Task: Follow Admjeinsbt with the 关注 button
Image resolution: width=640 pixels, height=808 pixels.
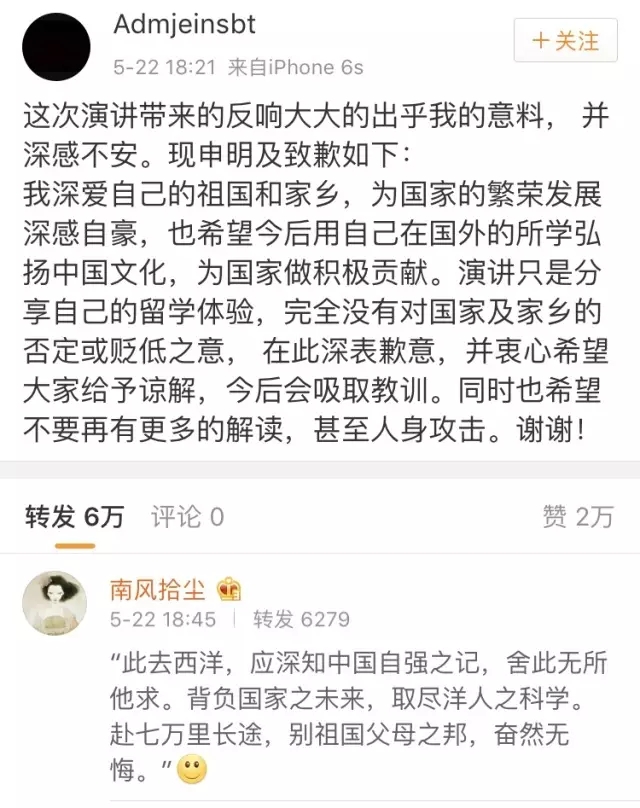Action: (x=565, y=41)
